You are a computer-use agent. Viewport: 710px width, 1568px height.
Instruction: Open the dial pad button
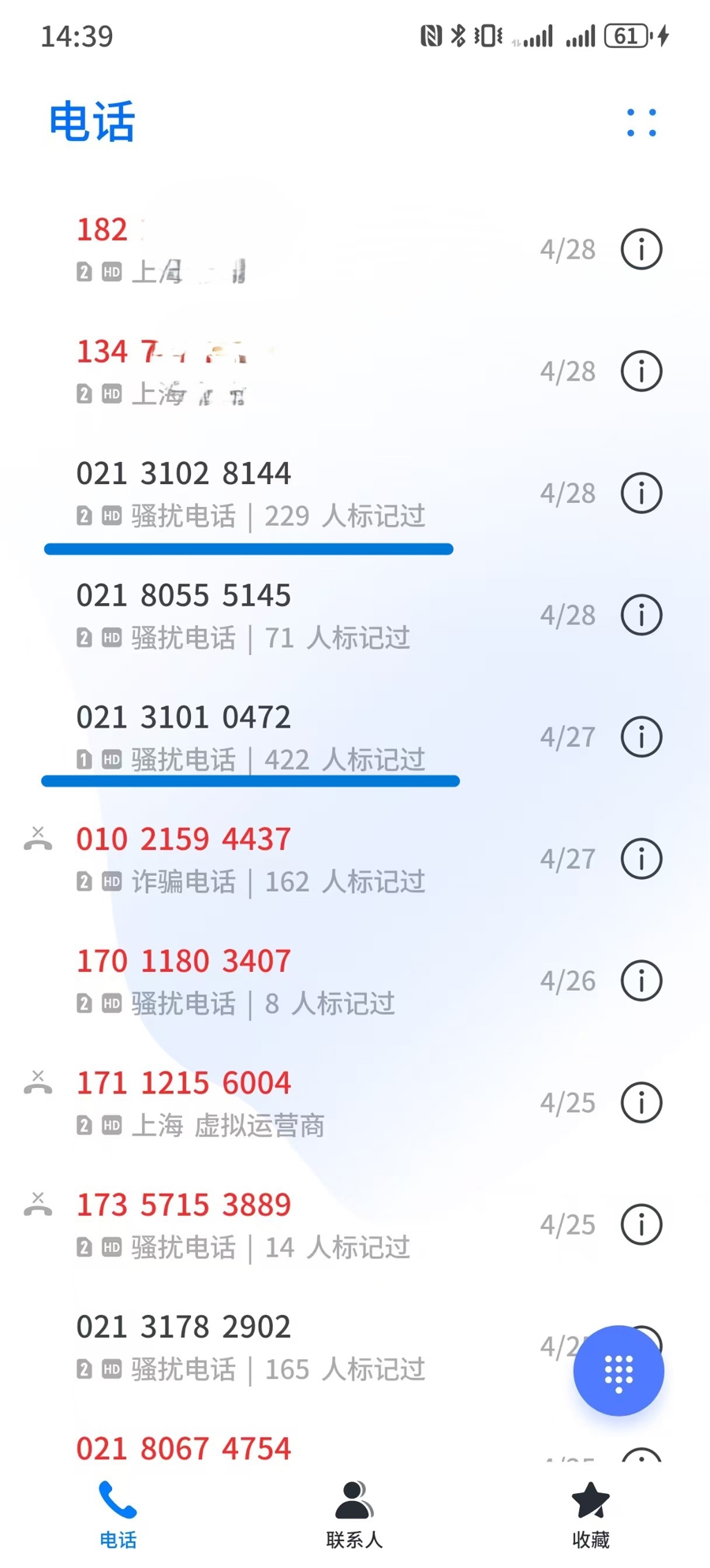pyautogui.click(x=618, y=1370)
